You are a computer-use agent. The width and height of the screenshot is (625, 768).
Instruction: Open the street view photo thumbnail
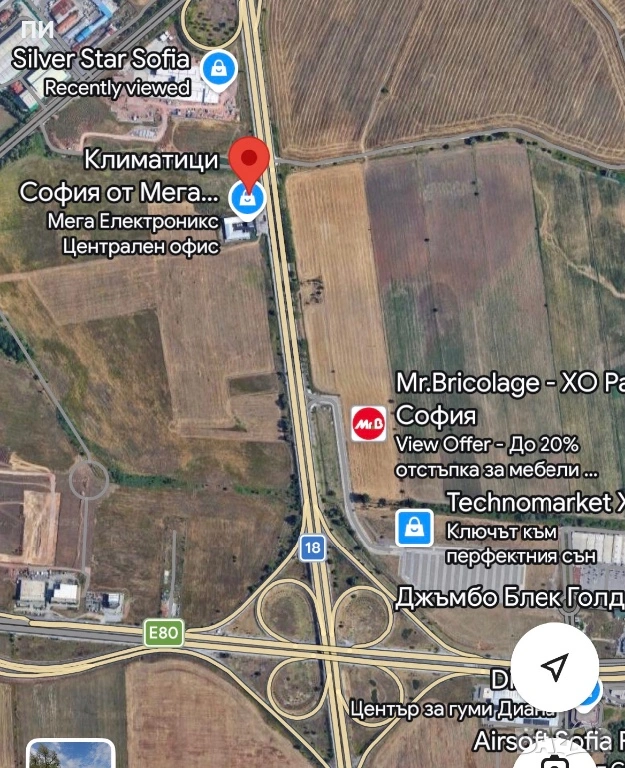(x=70, y=754)
